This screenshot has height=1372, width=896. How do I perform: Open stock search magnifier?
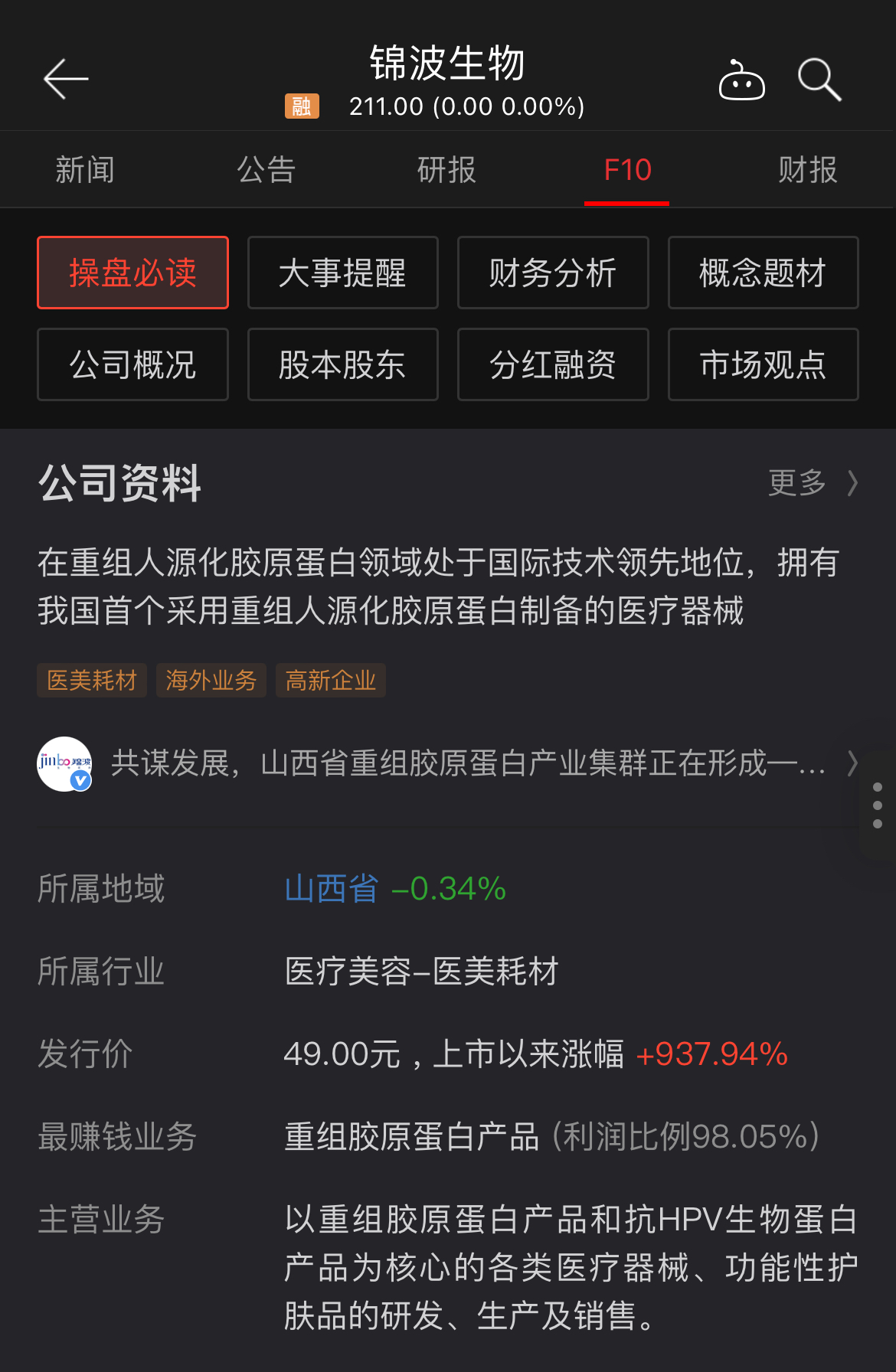819,80
